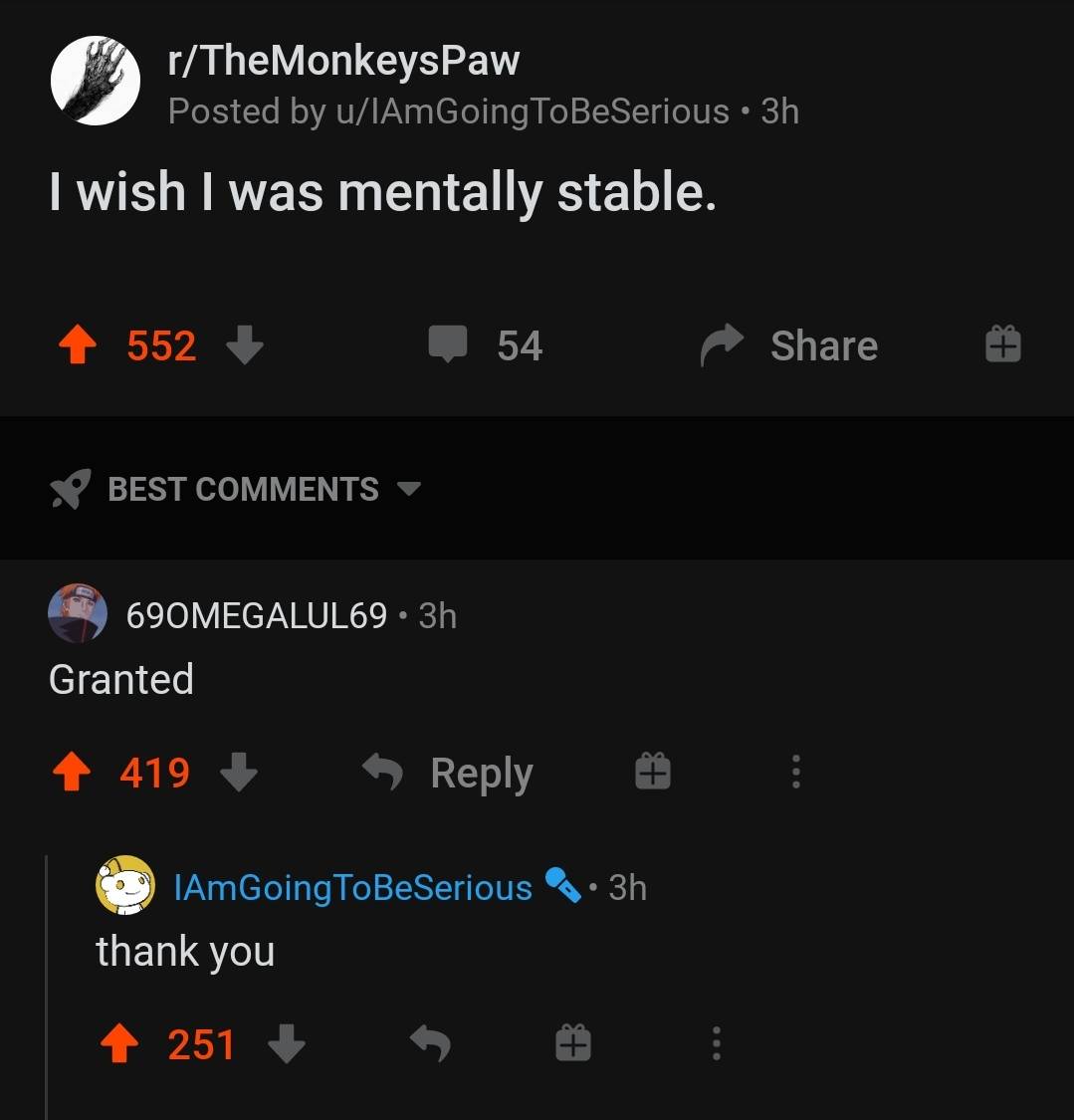1074x1120 pixels.
Task: Open the 54 comments on the post
Action: [x=486, y=345]
